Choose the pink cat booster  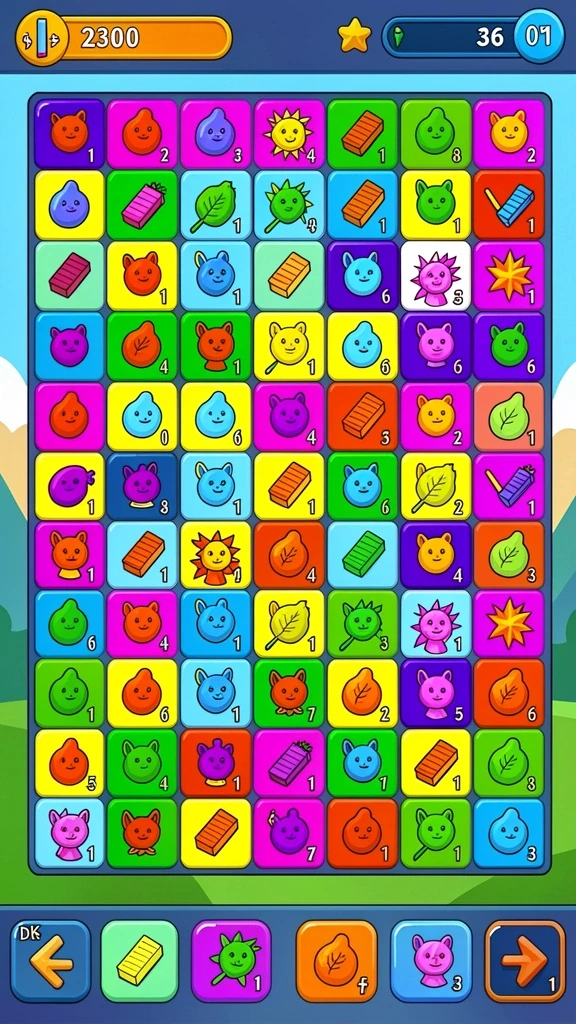[x=431, y=961]
